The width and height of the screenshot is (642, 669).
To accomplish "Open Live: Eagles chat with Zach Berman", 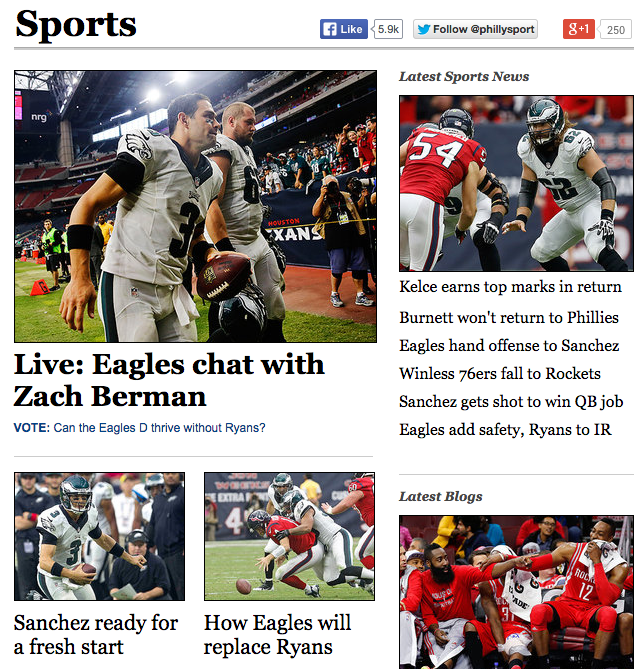I will (169, 379).
